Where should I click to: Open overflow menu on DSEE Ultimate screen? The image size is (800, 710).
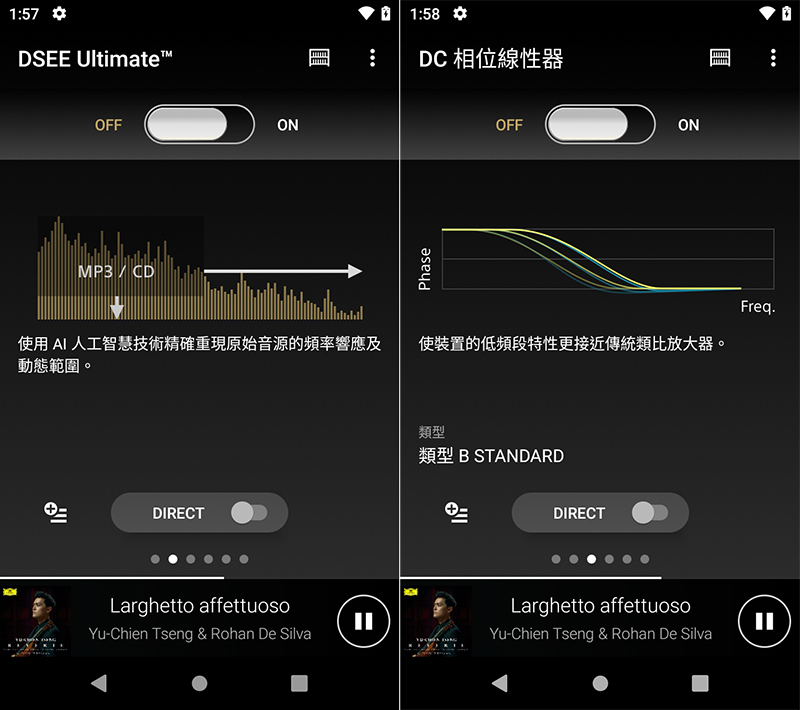(372, 58)
